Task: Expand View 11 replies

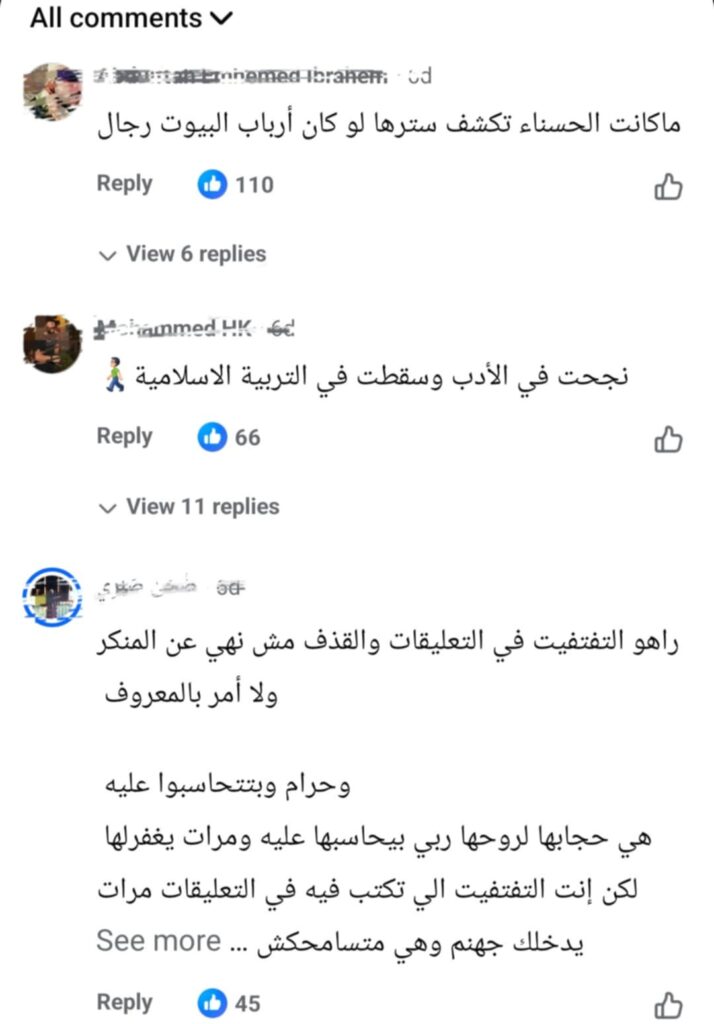Action: [189, 507]
